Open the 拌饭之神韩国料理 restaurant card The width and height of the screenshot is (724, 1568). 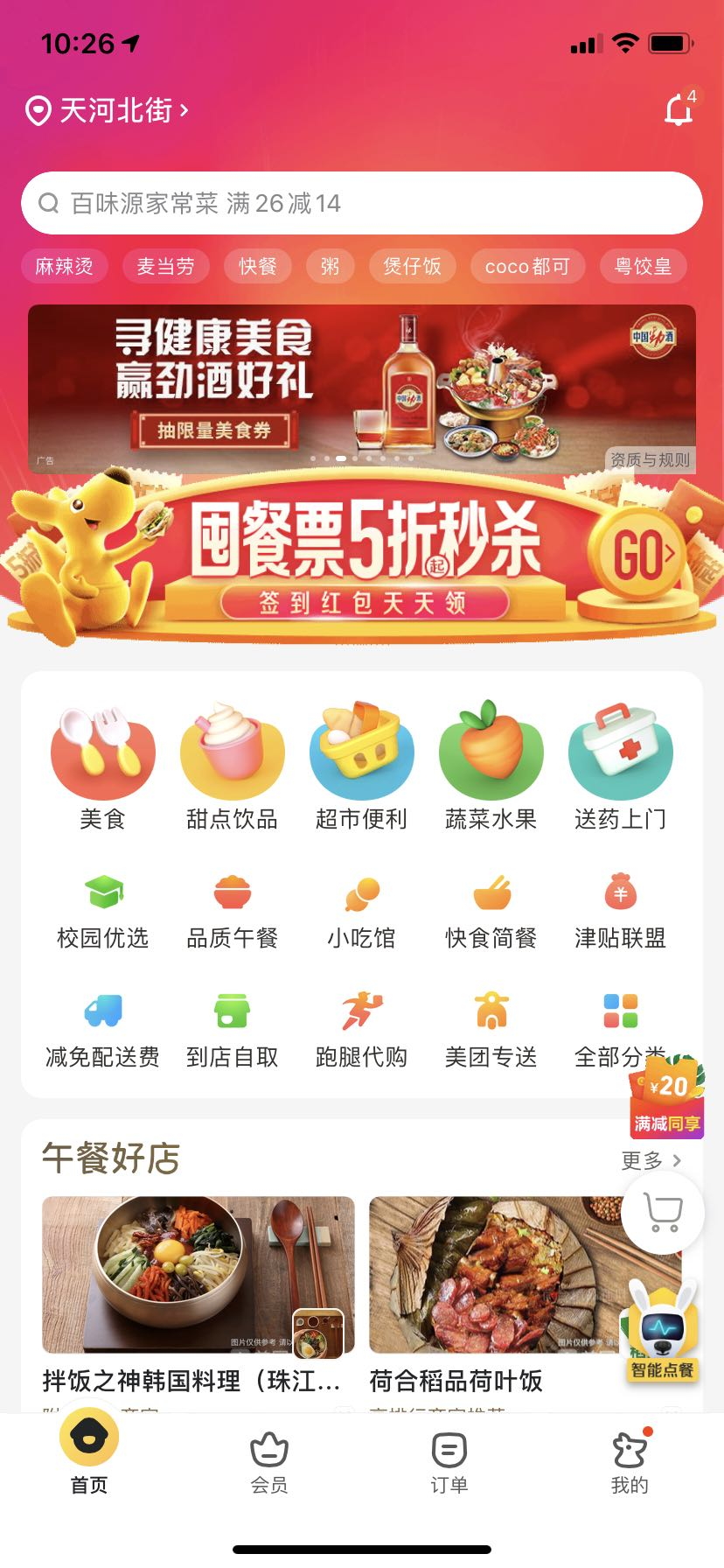click(198, 1291)
